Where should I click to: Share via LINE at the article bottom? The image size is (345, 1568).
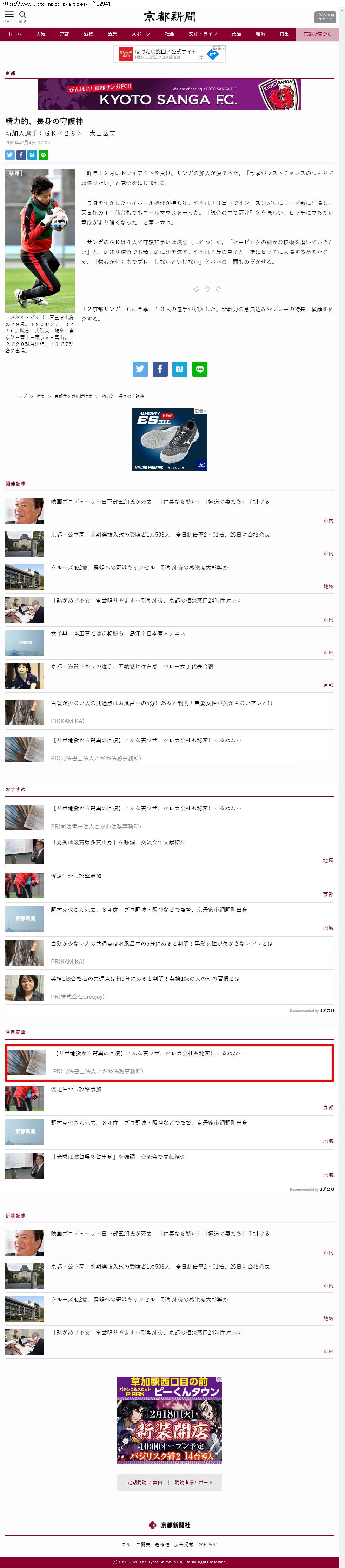[x=199, y=369]
